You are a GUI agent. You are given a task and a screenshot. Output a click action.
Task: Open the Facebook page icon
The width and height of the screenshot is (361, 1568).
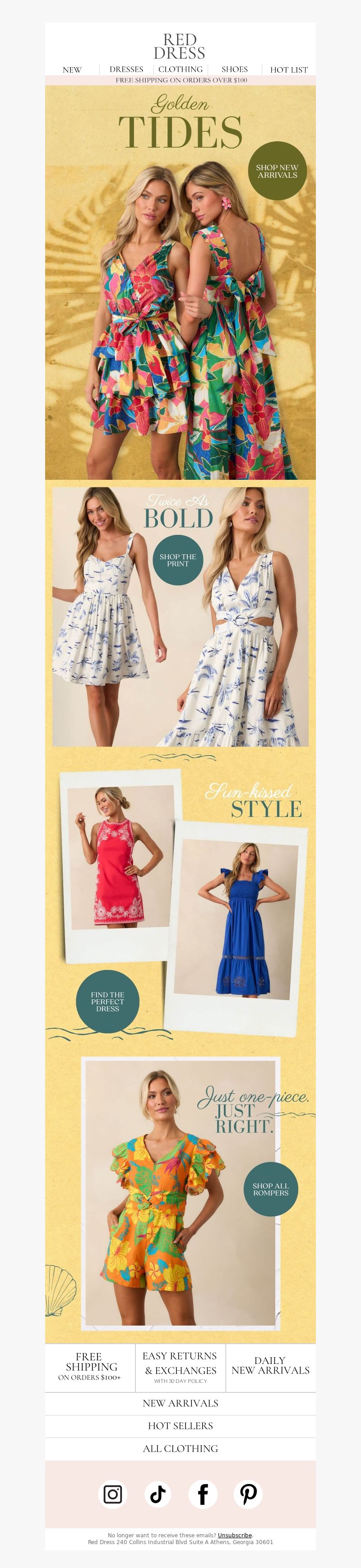tap(203, 1493)
